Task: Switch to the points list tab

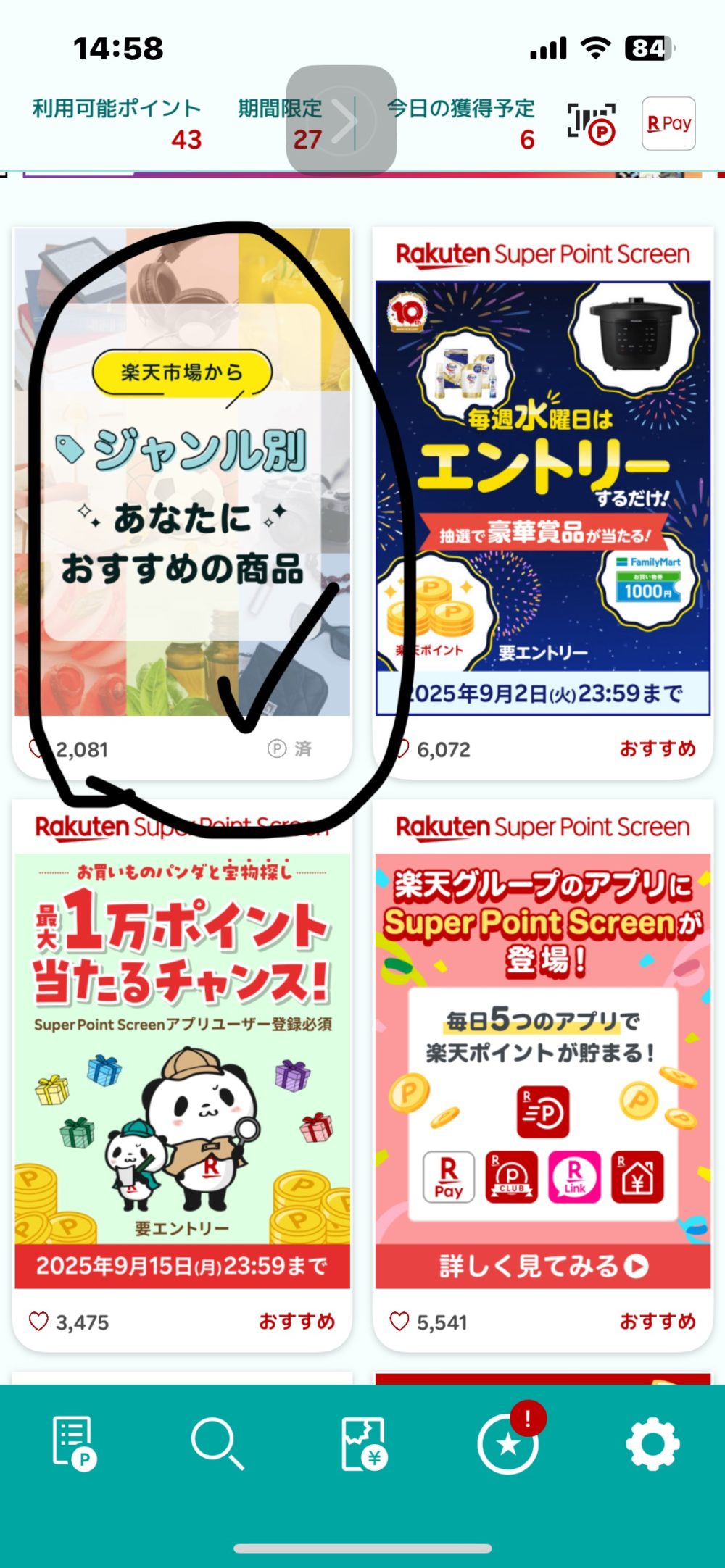Action: (x=74, y=1443)
